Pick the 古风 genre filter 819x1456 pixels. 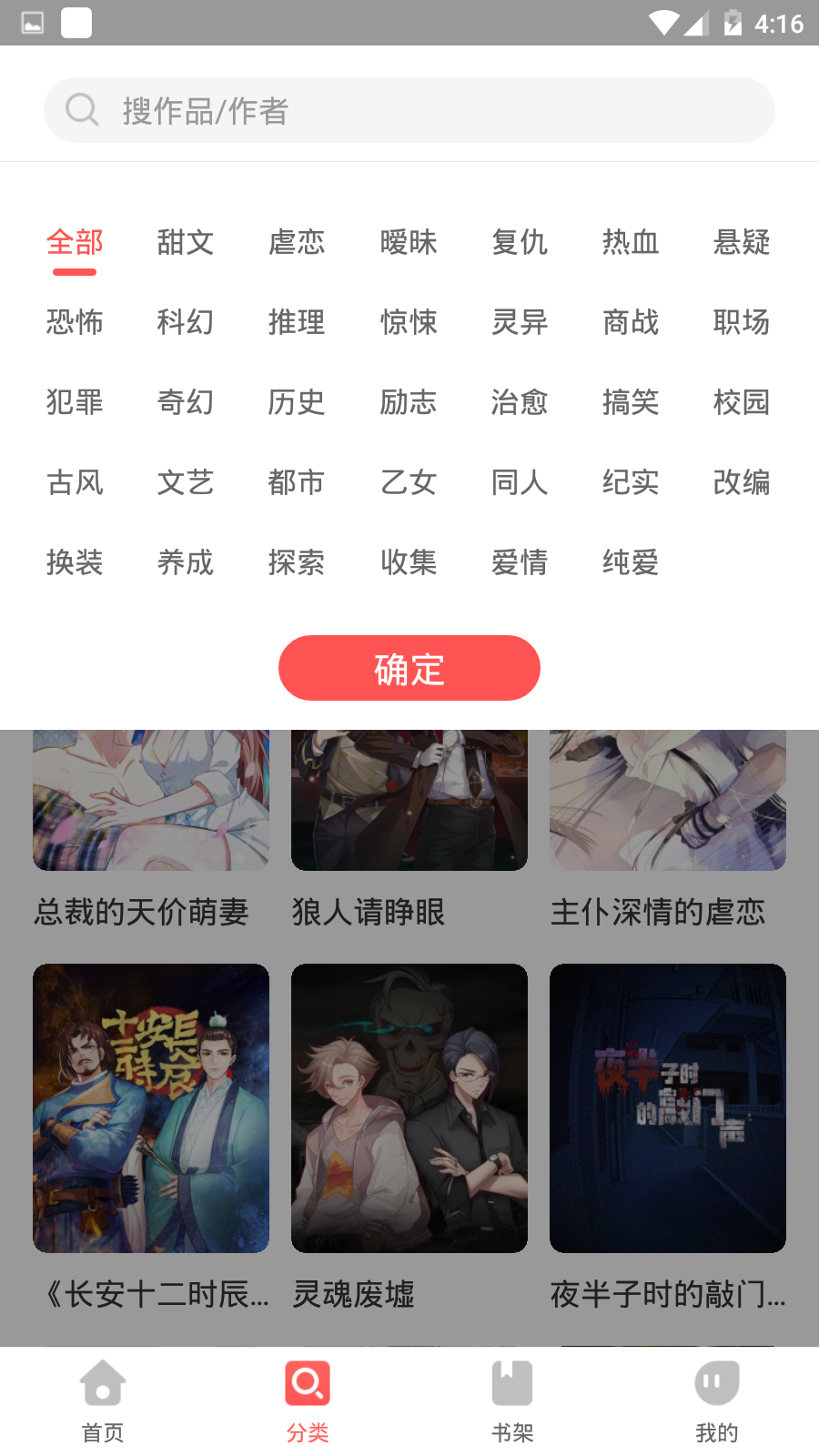point(75,482)
